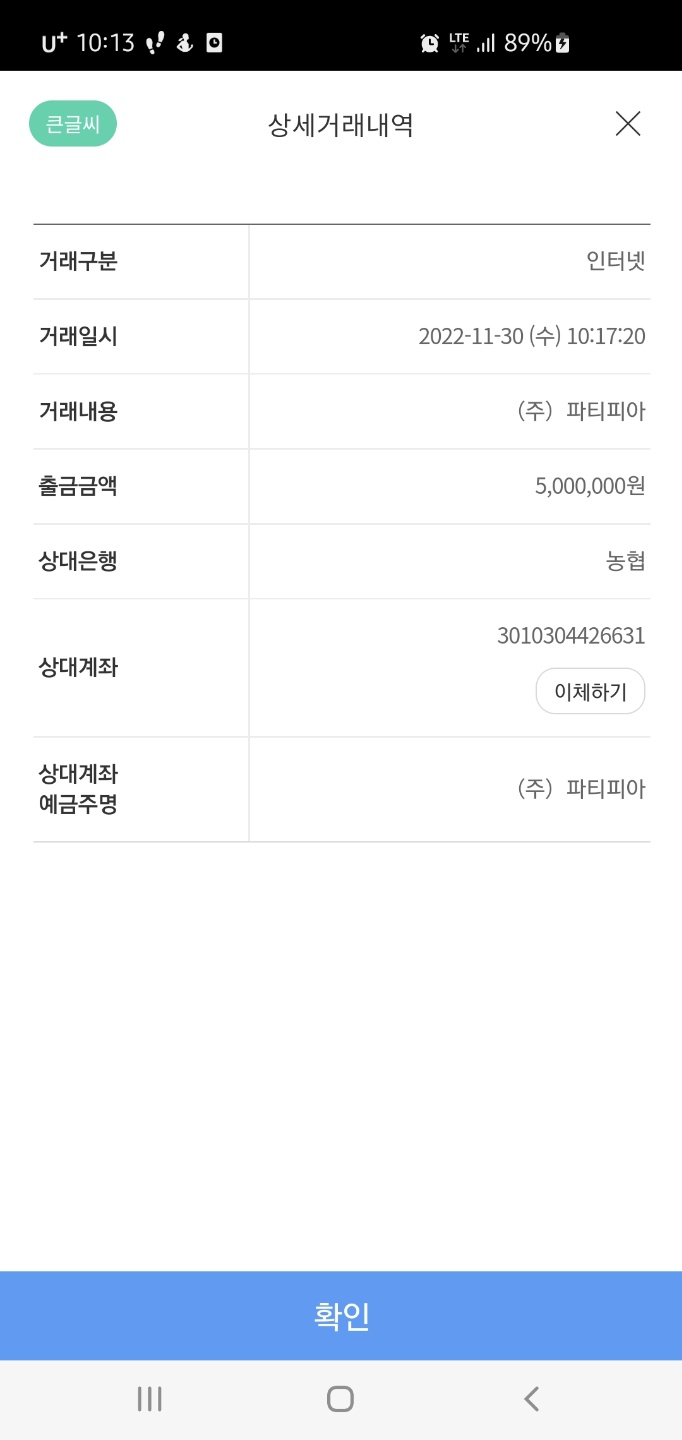Close the 상세거래내역 screen with X
The image size is (682, 1440).
coord(628,124)
